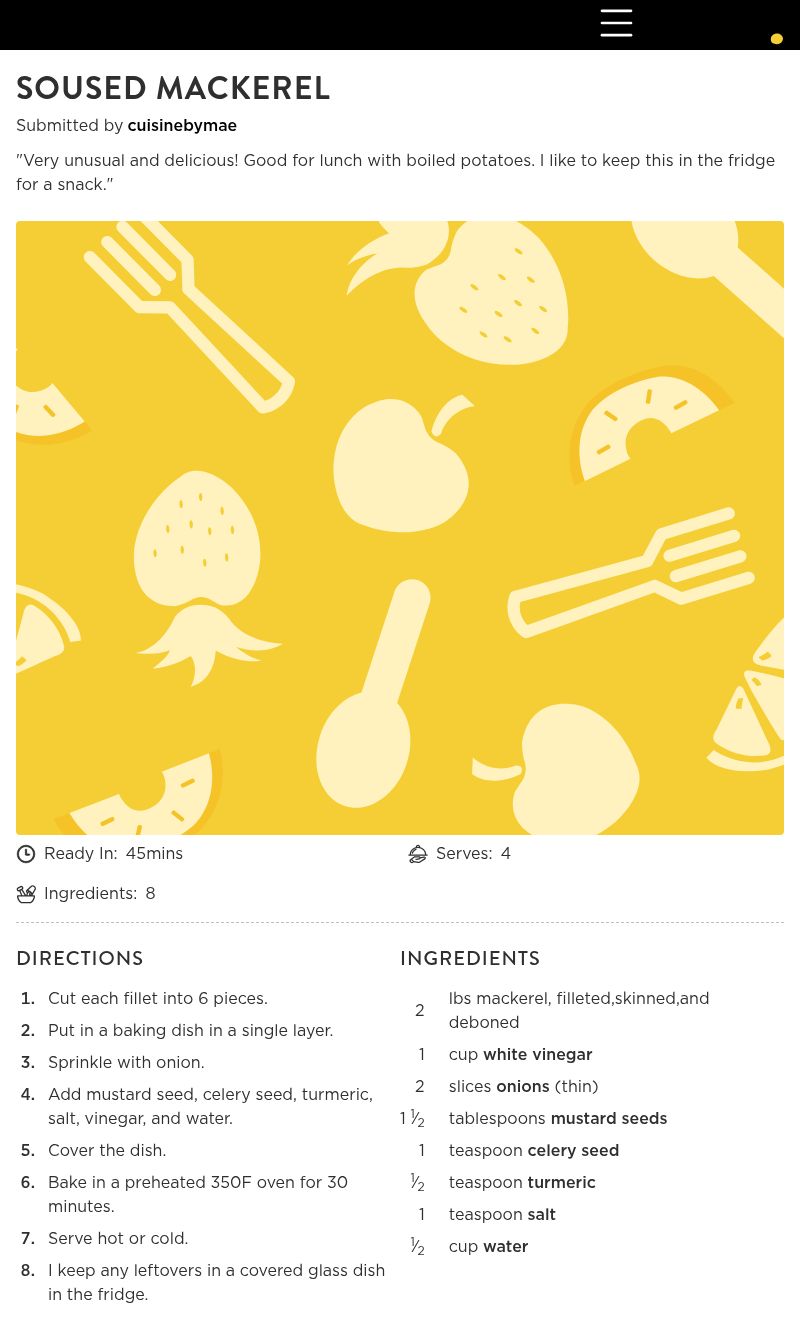Open the recipe photo placeholder
This screenshot has height=1341, width=800.
pyautogui.click(x=400, y=528)
